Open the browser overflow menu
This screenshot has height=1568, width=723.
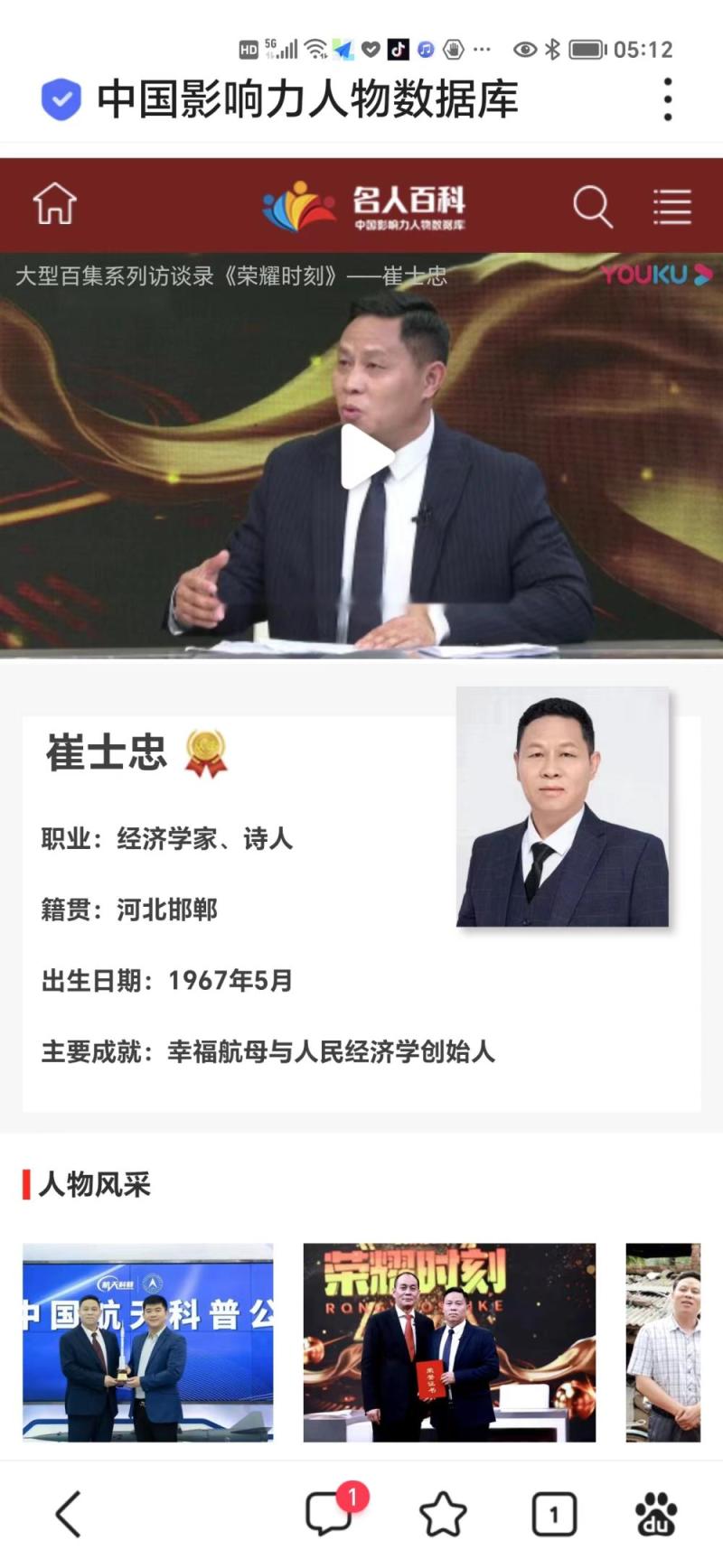pyautogui.click(x=668, y=99)
